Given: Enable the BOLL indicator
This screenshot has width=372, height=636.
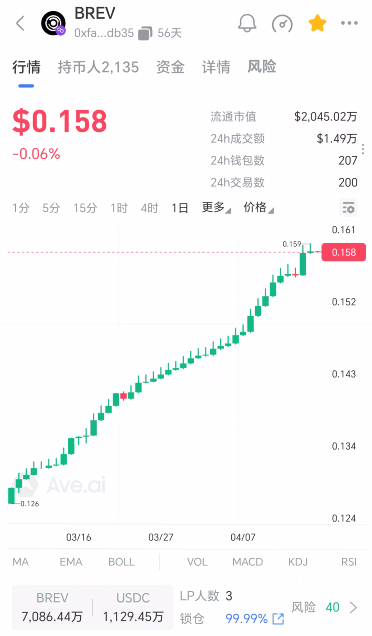Looking at the screenshot, I should click(121, 562).
